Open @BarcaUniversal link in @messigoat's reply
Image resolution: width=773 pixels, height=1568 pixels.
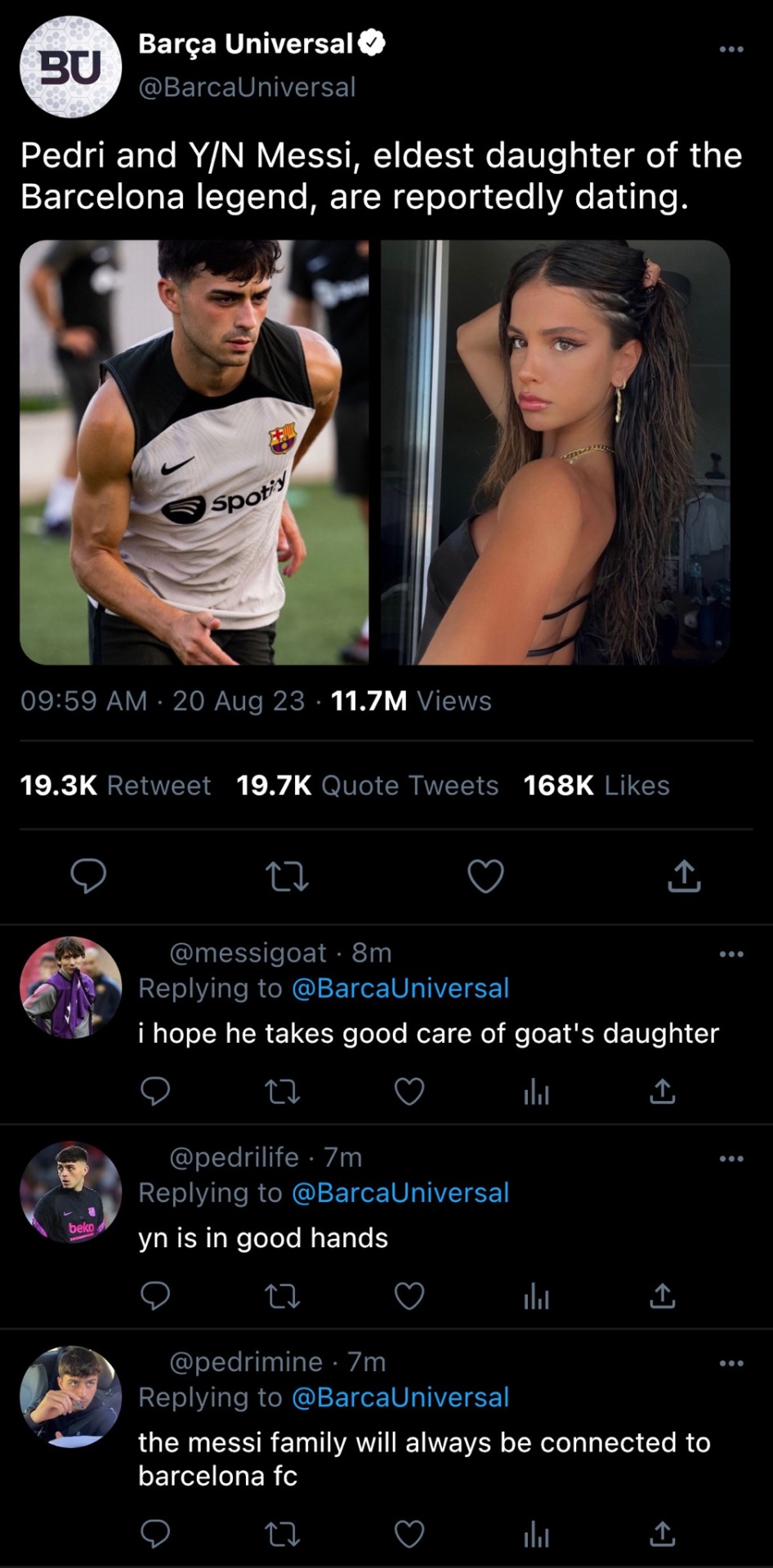400,988
